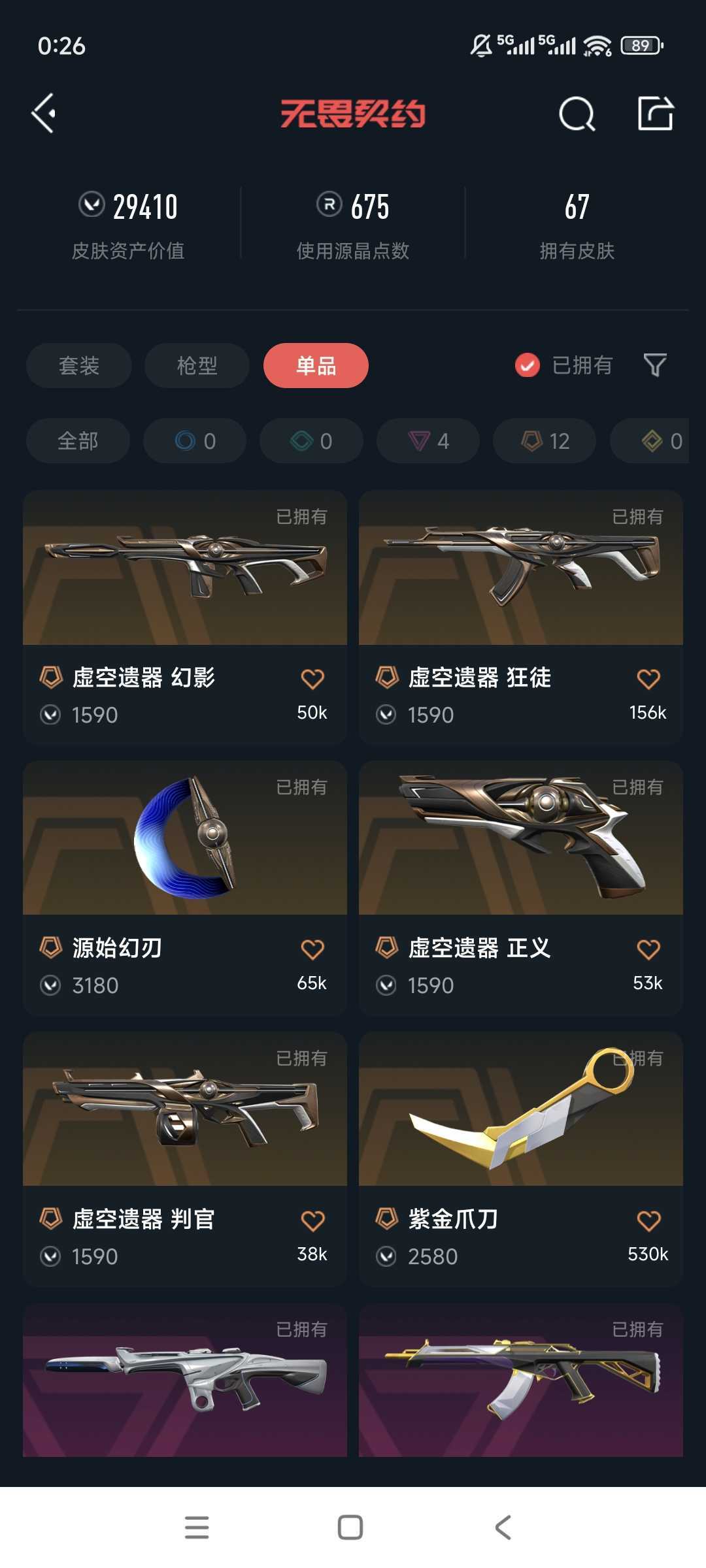706x1568 pixels.
Task: Like the 紫金爪刀 skin with the heart
Action: 648,1221
